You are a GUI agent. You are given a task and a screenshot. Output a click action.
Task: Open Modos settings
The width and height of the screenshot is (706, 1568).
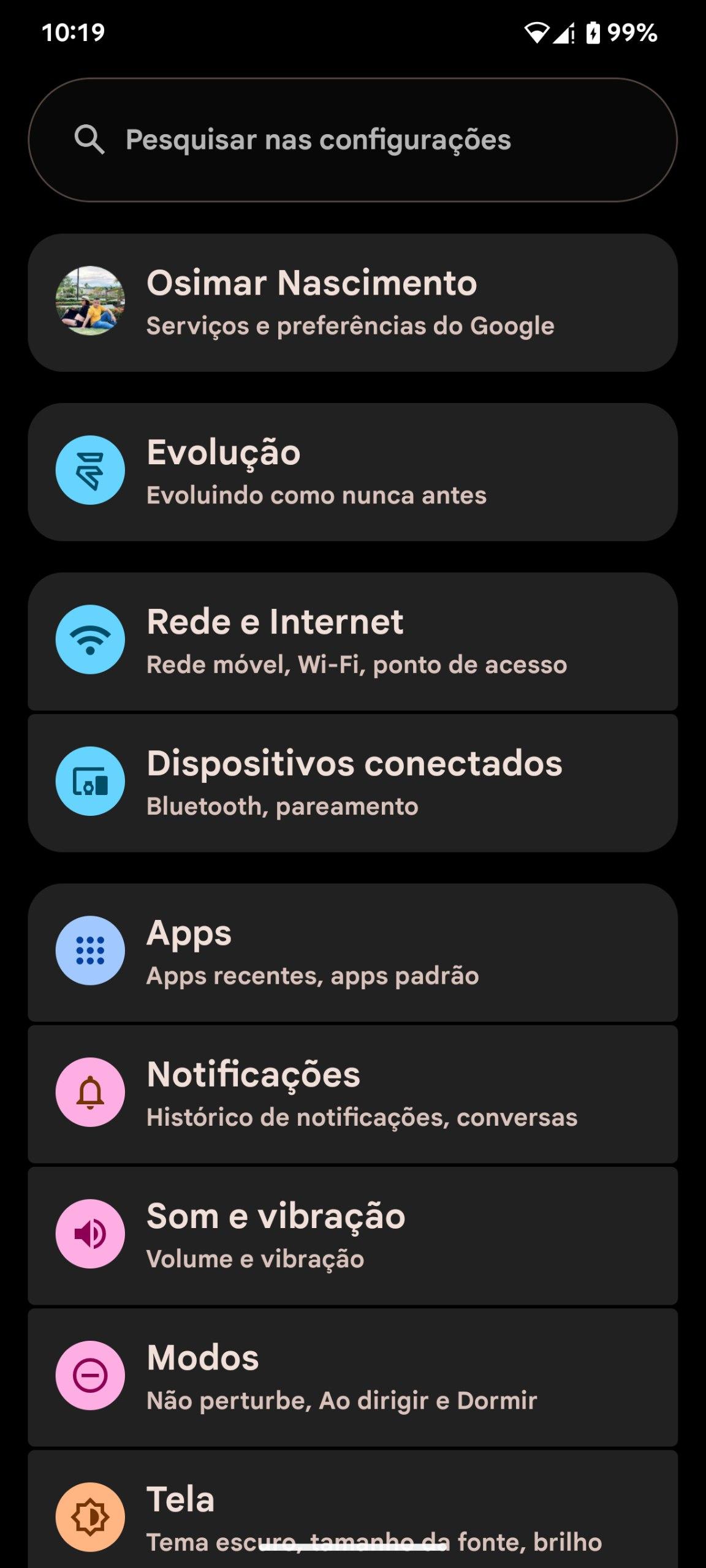click(353, 1376)
